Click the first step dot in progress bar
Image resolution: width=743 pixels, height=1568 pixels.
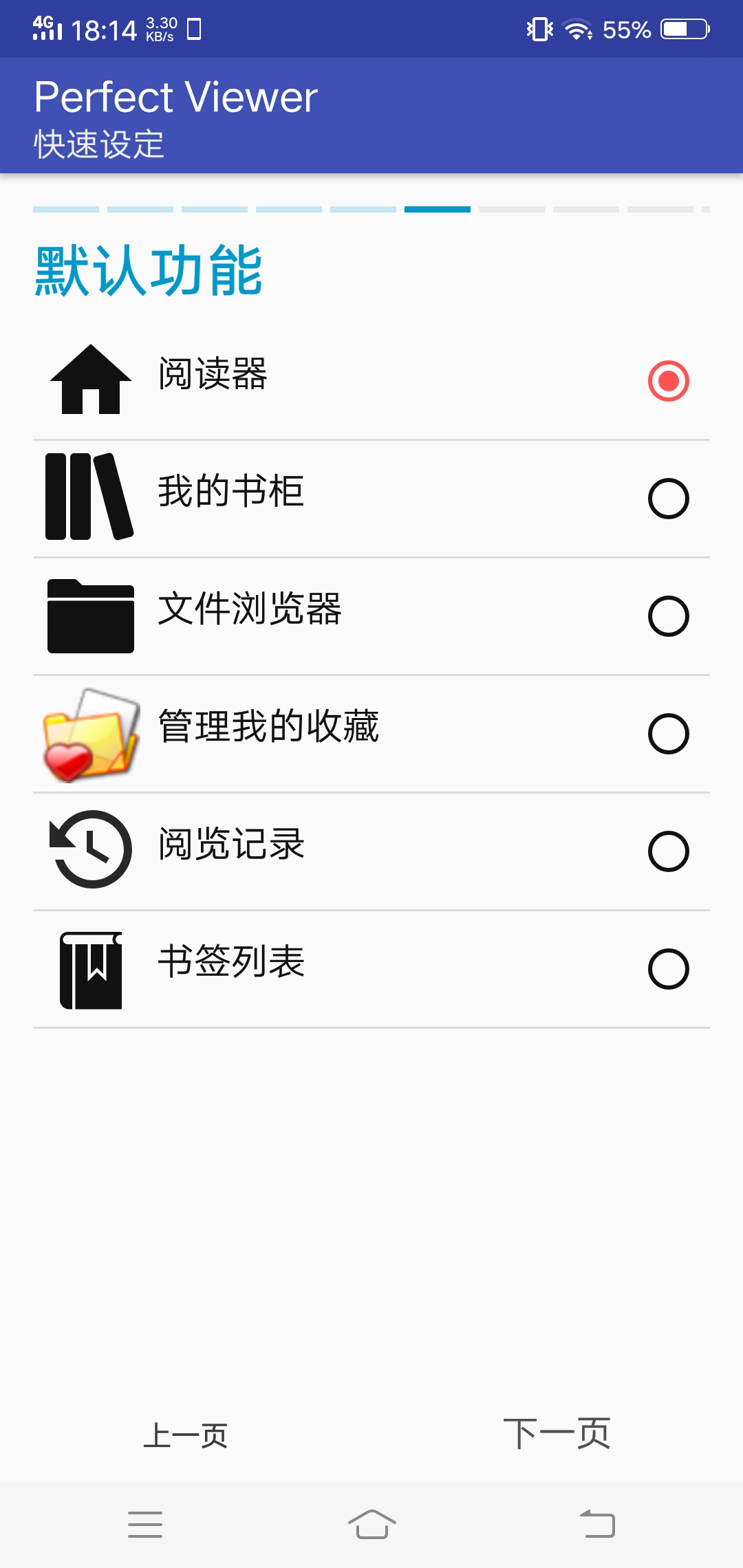[x=65, y=210]
